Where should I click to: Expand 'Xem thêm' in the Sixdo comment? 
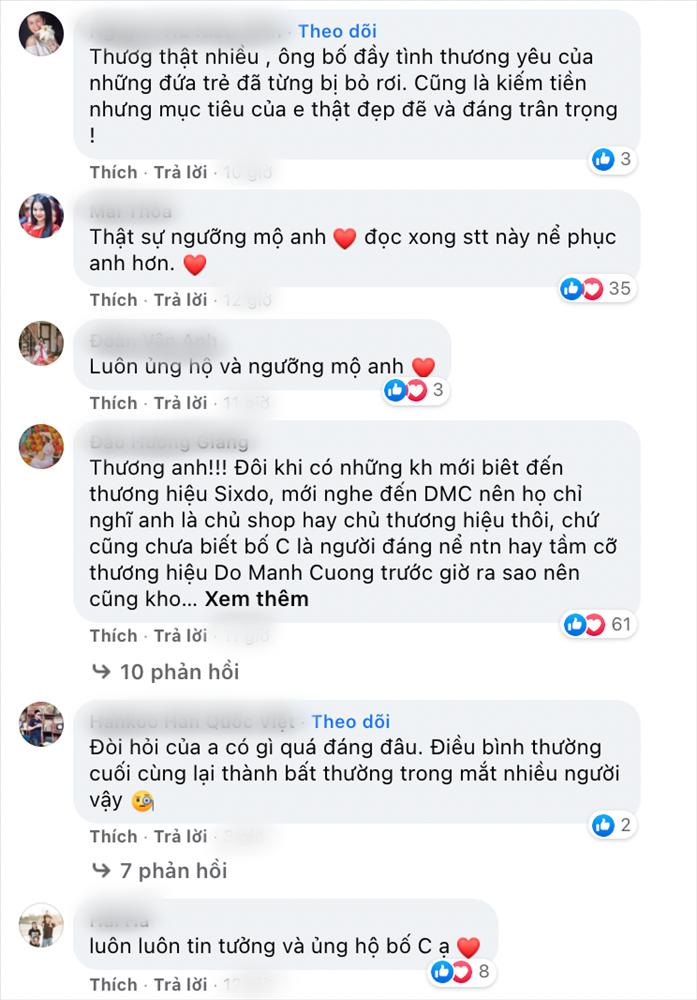256,599
